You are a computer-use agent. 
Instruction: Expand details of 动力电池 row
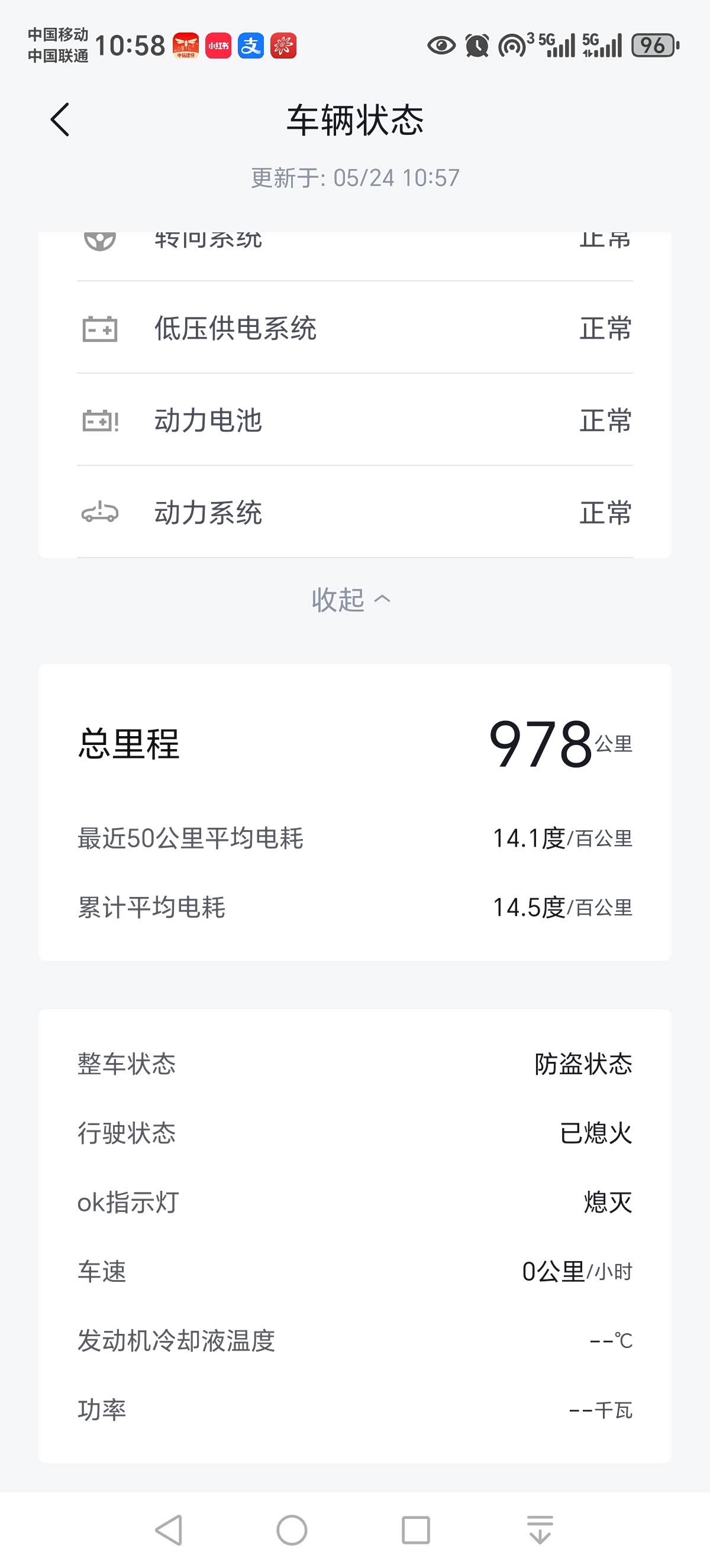pyautogui.click(x=355, y=420)
